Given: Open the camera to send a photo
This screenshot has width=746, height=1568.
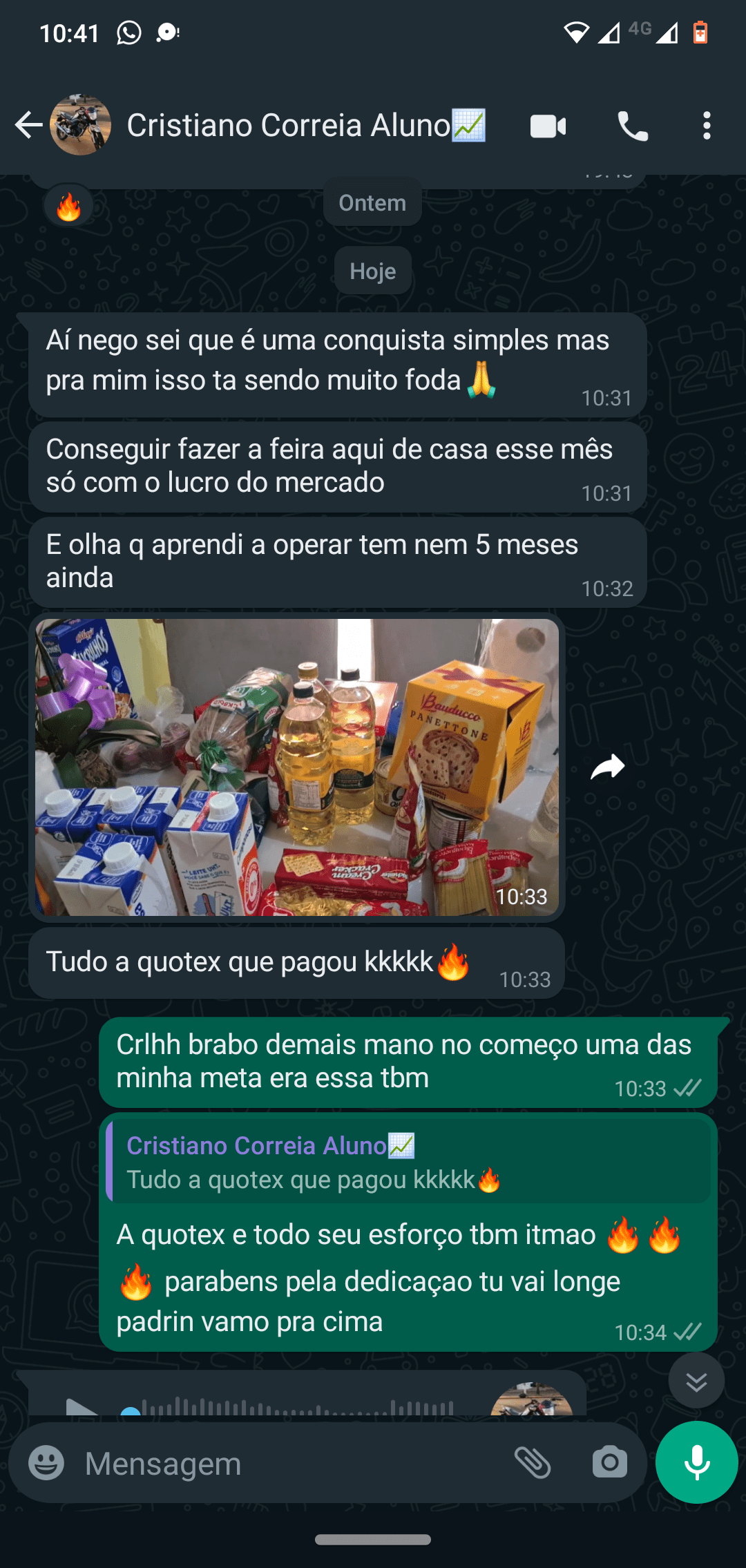Looking at the screenshot, I should click(x=609, y=1462).
